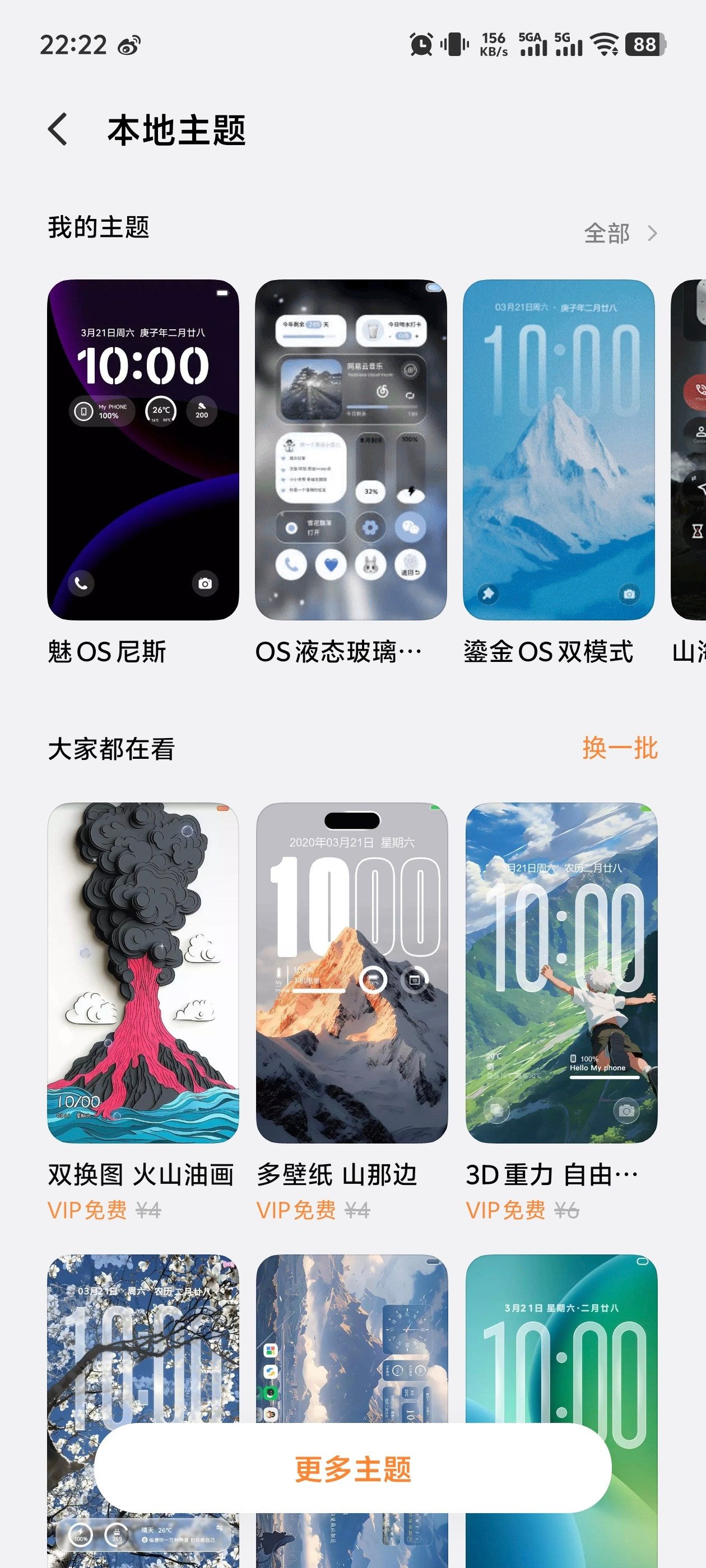Tap the alarm clock status bar icon
This screenshot has height=1568, width=706.
pos(421,43)
